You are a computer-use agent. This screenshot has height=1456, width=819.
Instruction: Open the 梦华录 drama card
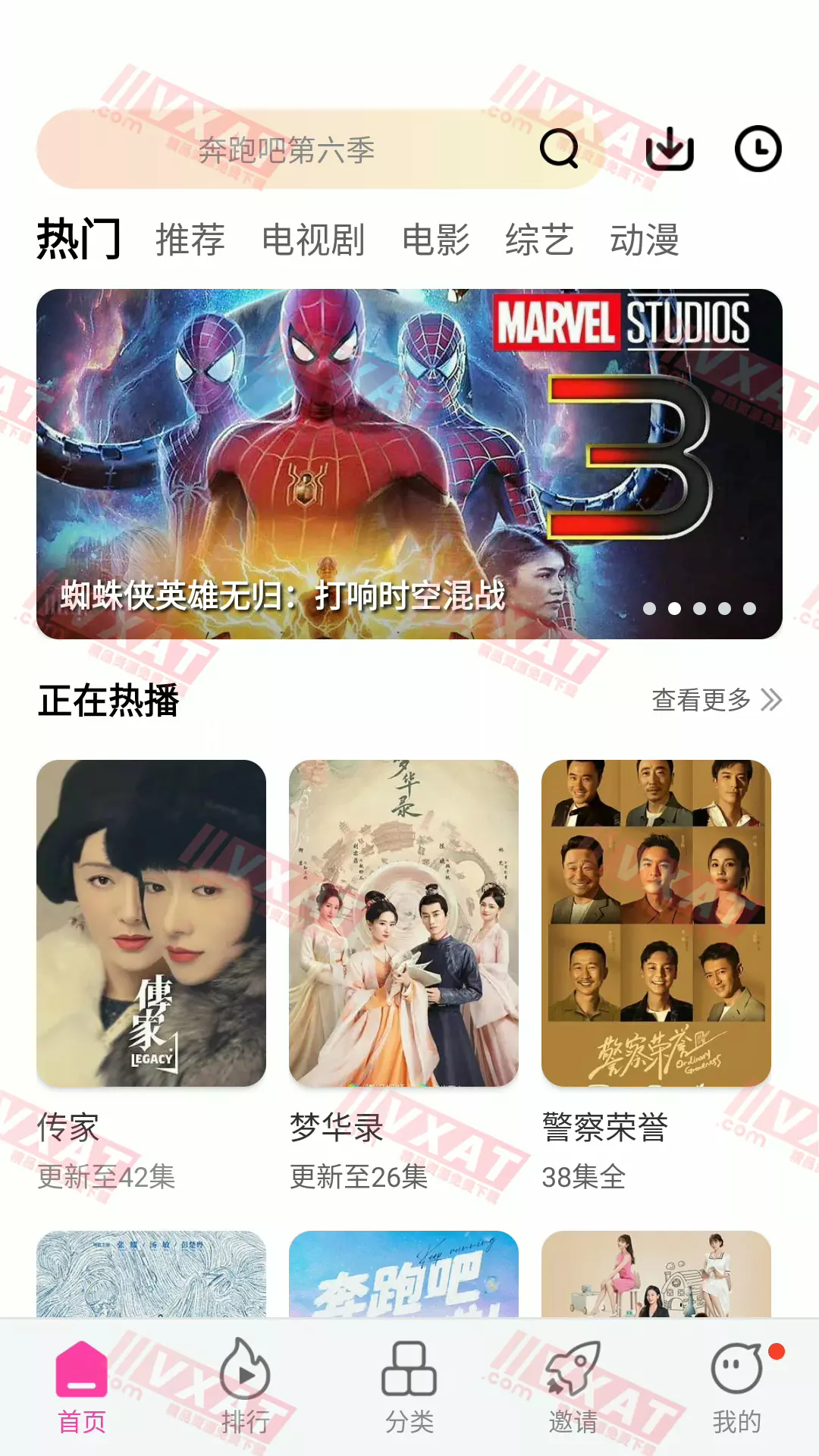coord(403,923)
